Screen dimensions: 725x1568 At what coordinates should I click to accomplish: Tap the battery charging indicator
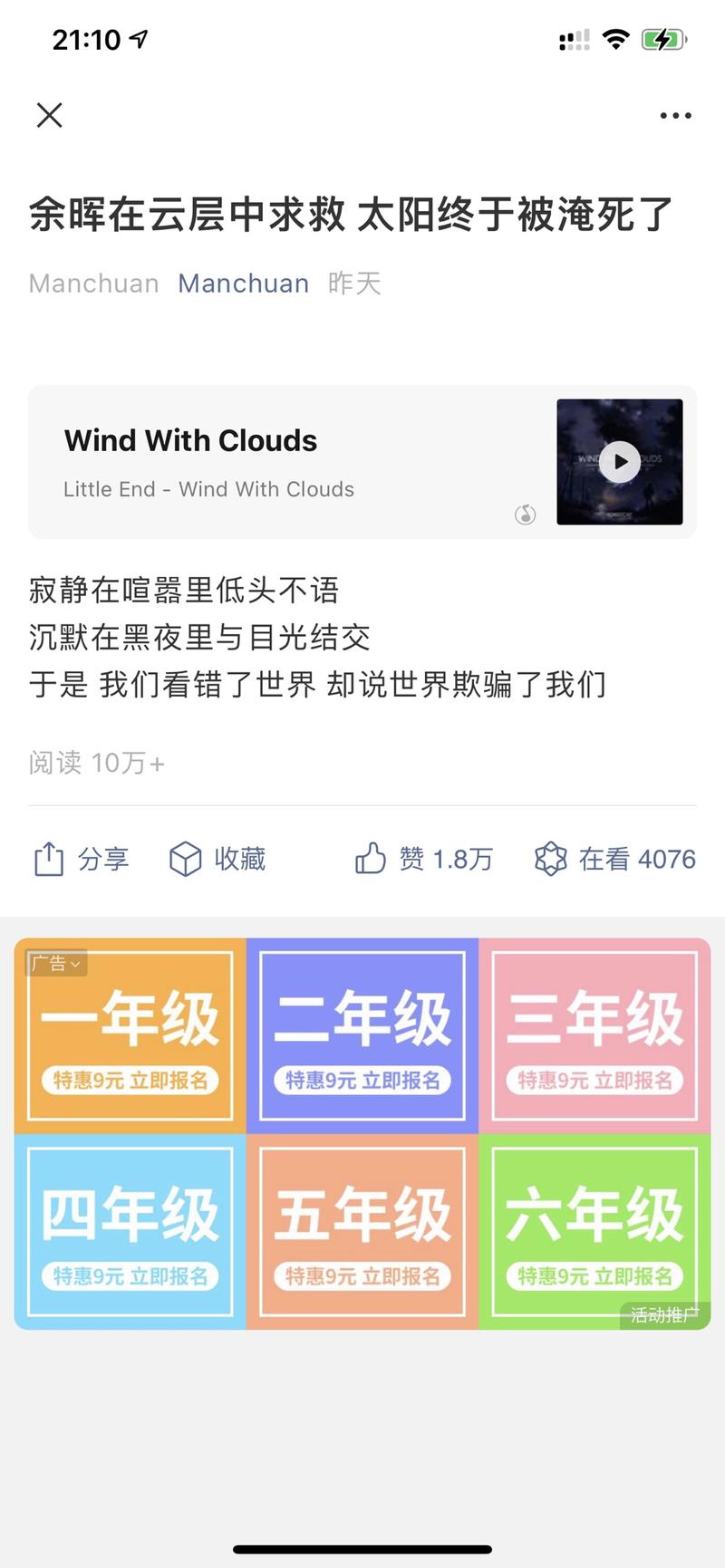[663, 39]
